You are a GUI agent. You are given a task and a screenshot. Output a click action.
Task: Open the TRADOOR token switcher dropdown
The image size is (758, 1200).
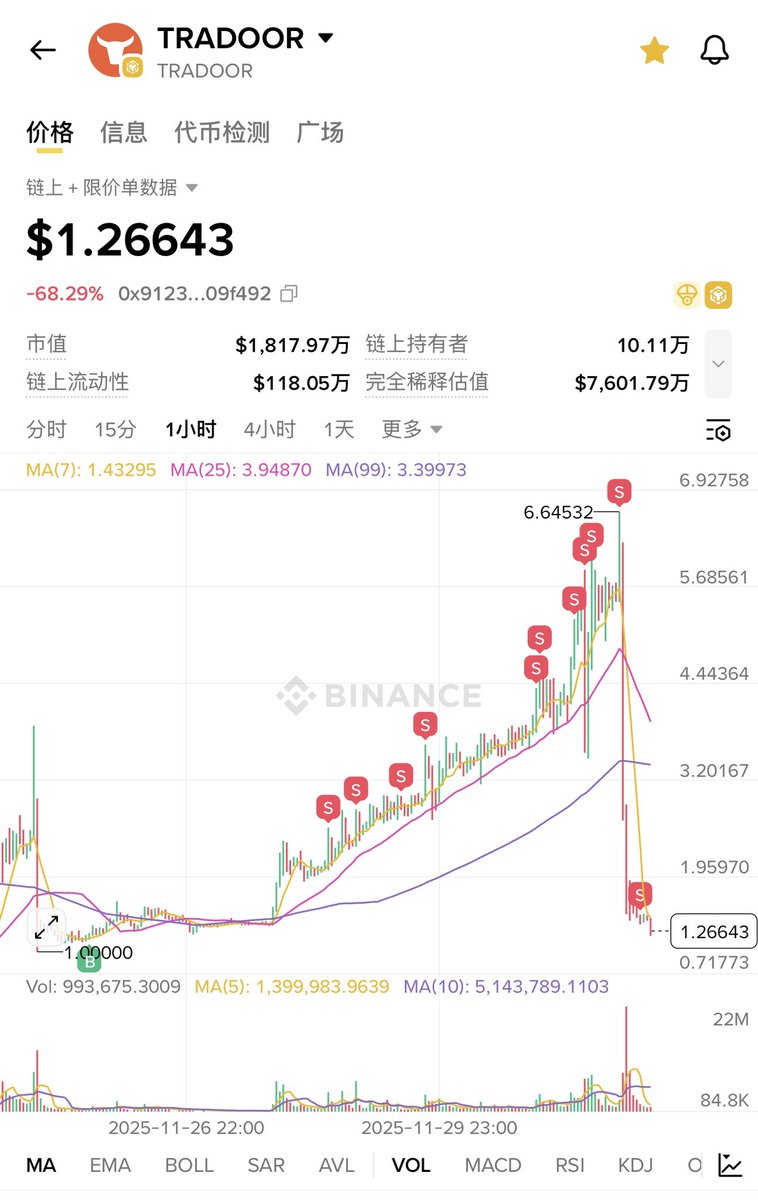click(325, 39)
